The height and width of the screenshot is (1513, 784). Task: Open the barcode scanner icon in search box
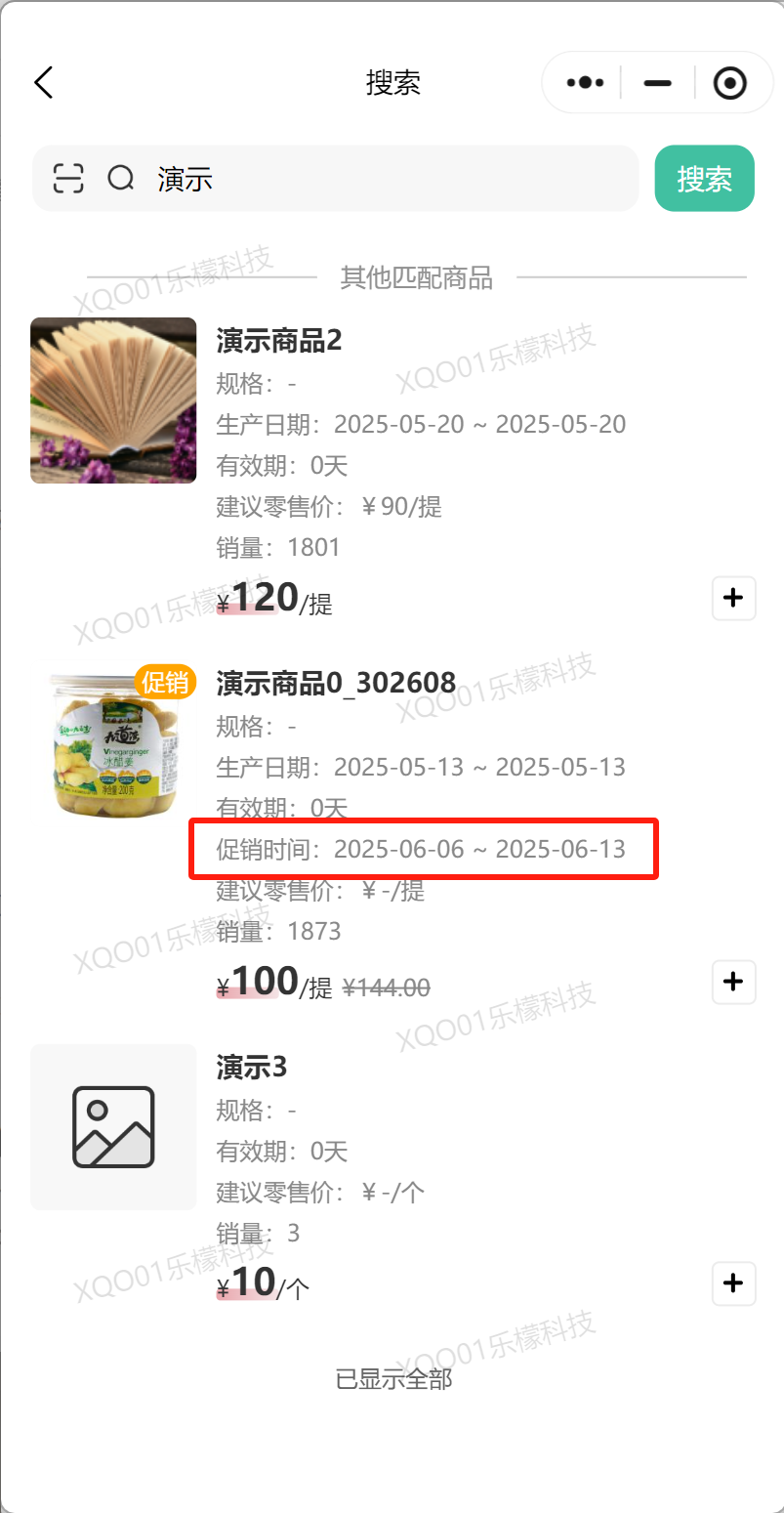68,179
